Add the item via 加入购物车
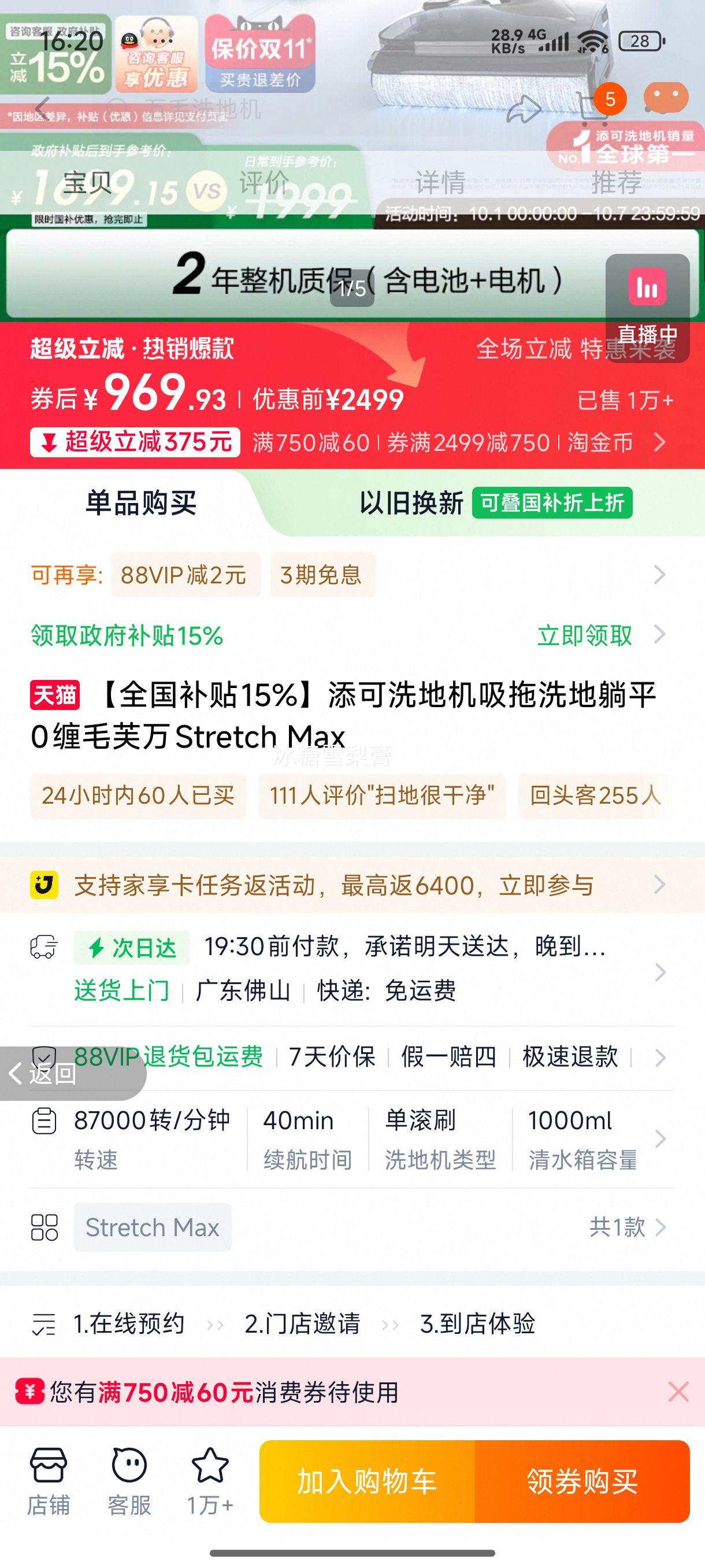 pyautogui.click(x=367, y=1481)
